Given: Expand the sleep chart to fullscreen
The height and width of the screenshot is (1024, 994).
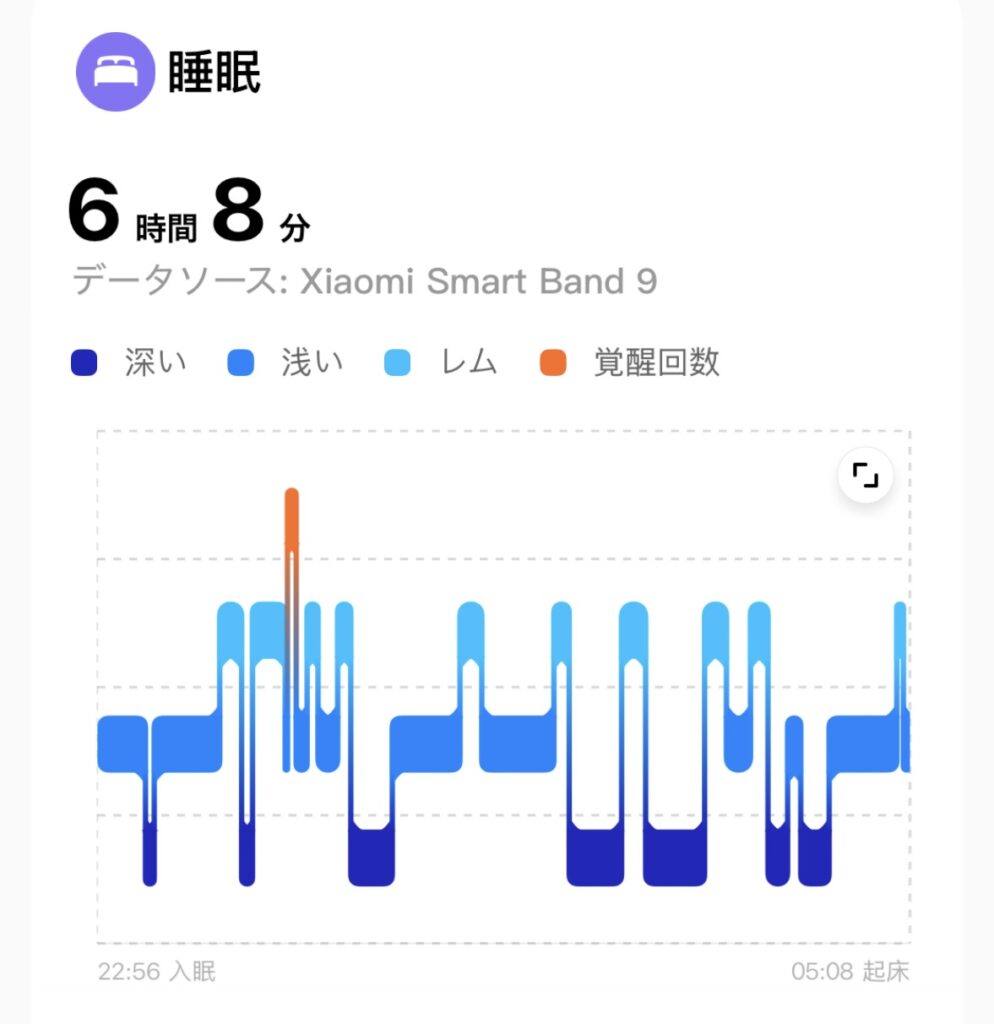Looking at the screenshot, I should [865, 475].
